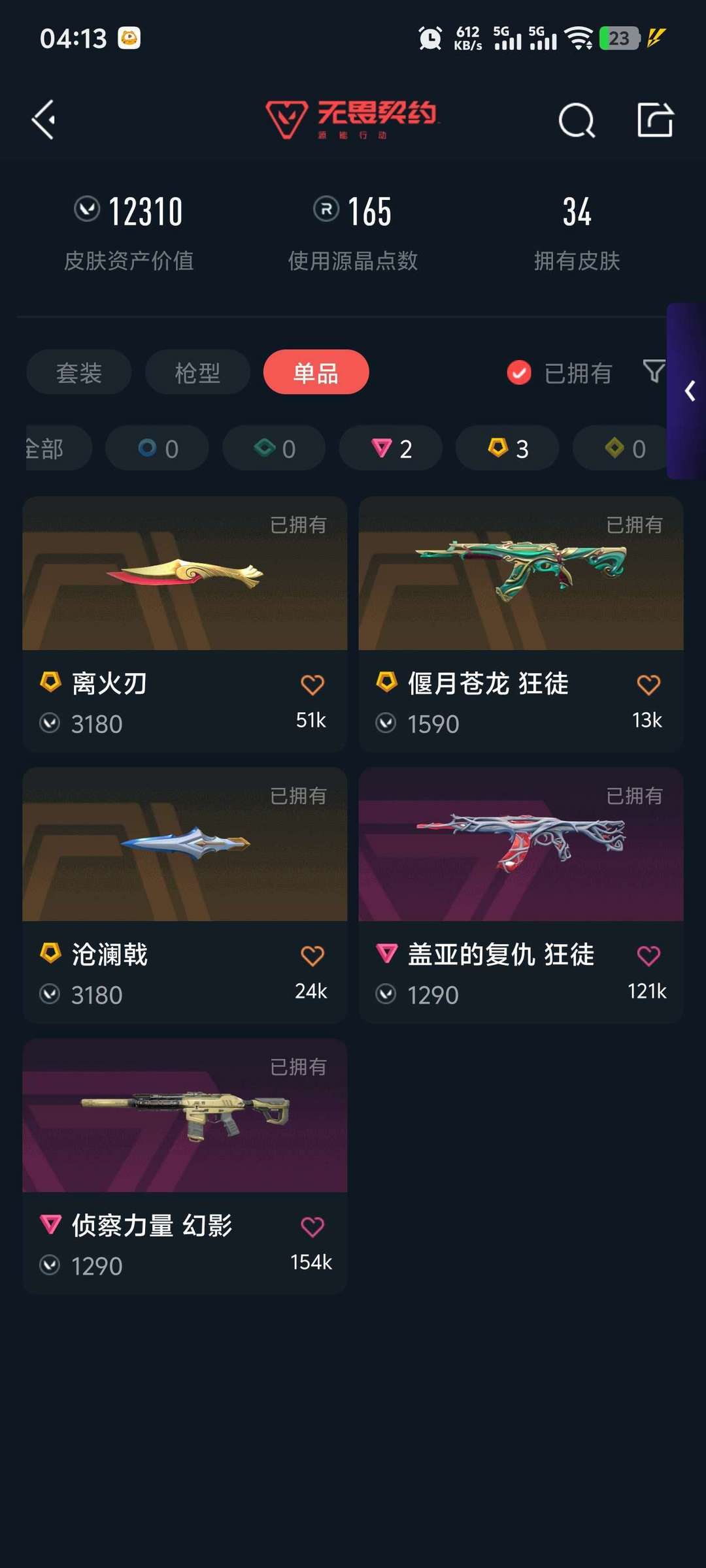This screenshot has width=706, height=1568.
Task: Open the search icon
Action: tap(577, 120)
